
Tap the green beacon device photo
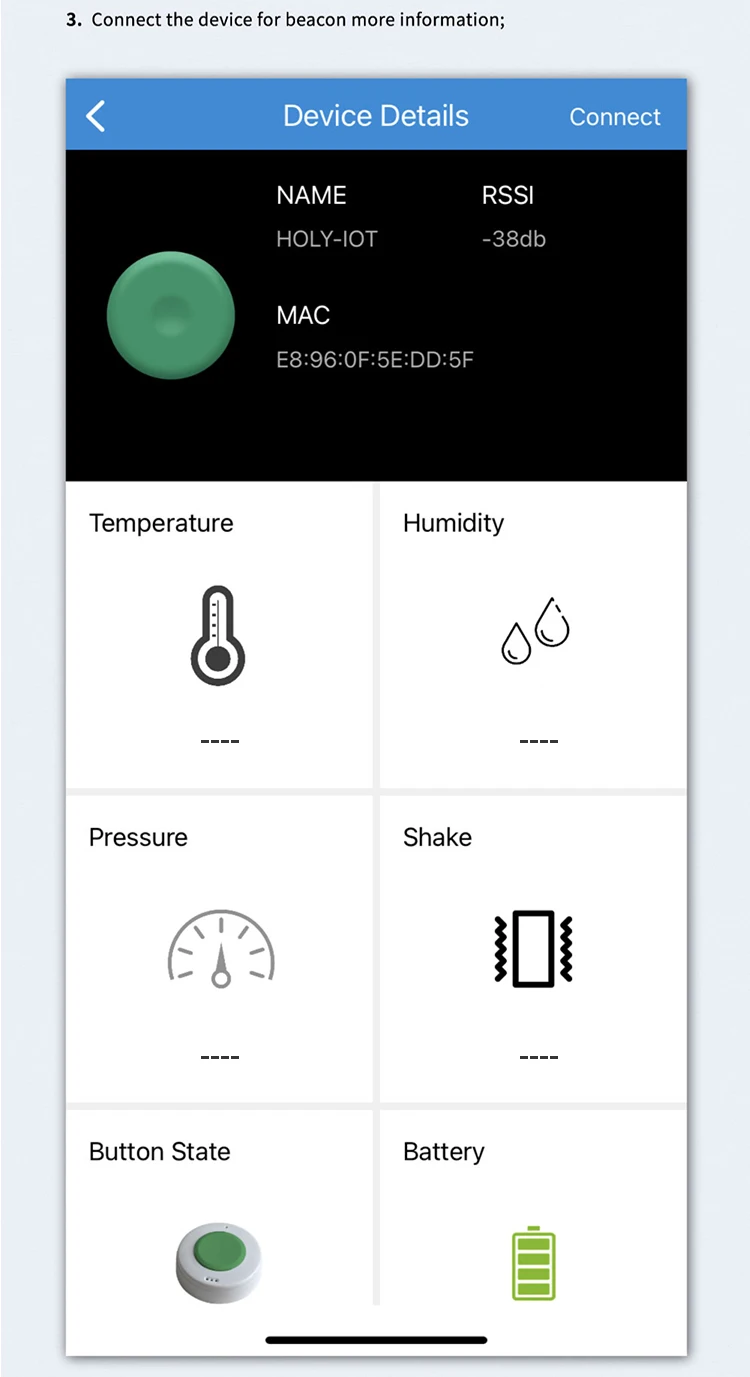tap(171, 313)
